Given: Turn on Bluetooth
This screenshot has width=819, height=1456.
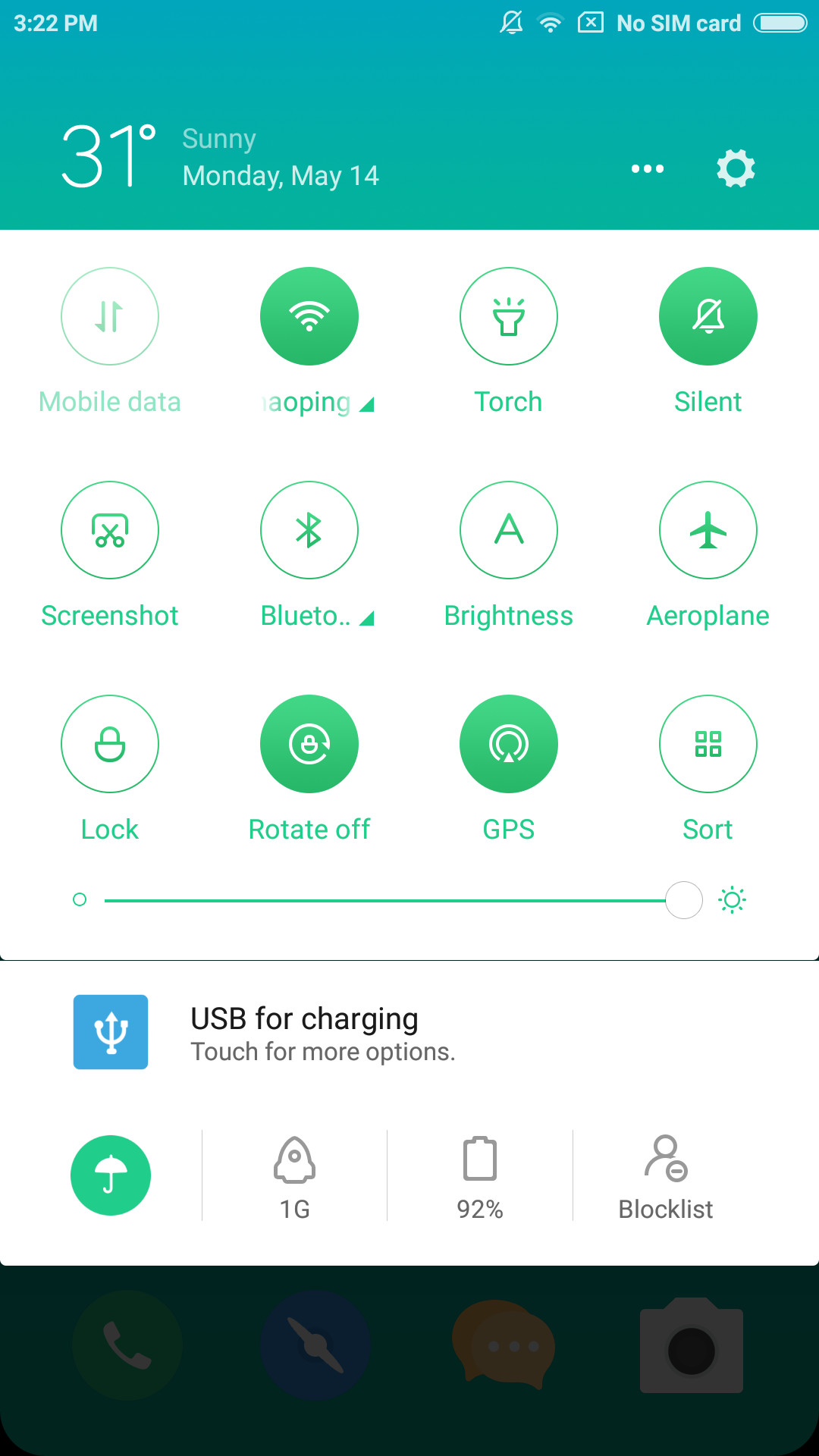Looking at the screenshot, I should click(309, 530).
